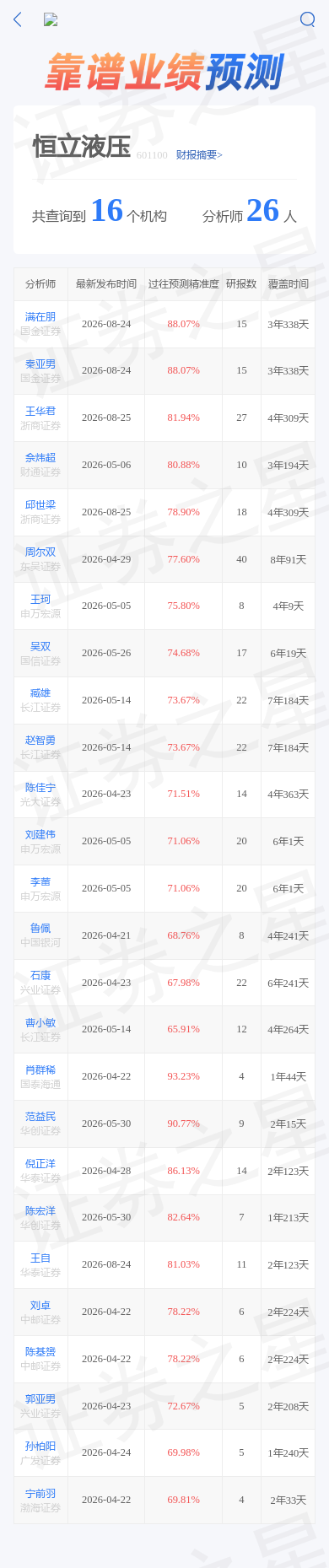Select analyst 王华君 from 浙商证券
Screen dimensions: 329x1568
[x=40, y=411]
